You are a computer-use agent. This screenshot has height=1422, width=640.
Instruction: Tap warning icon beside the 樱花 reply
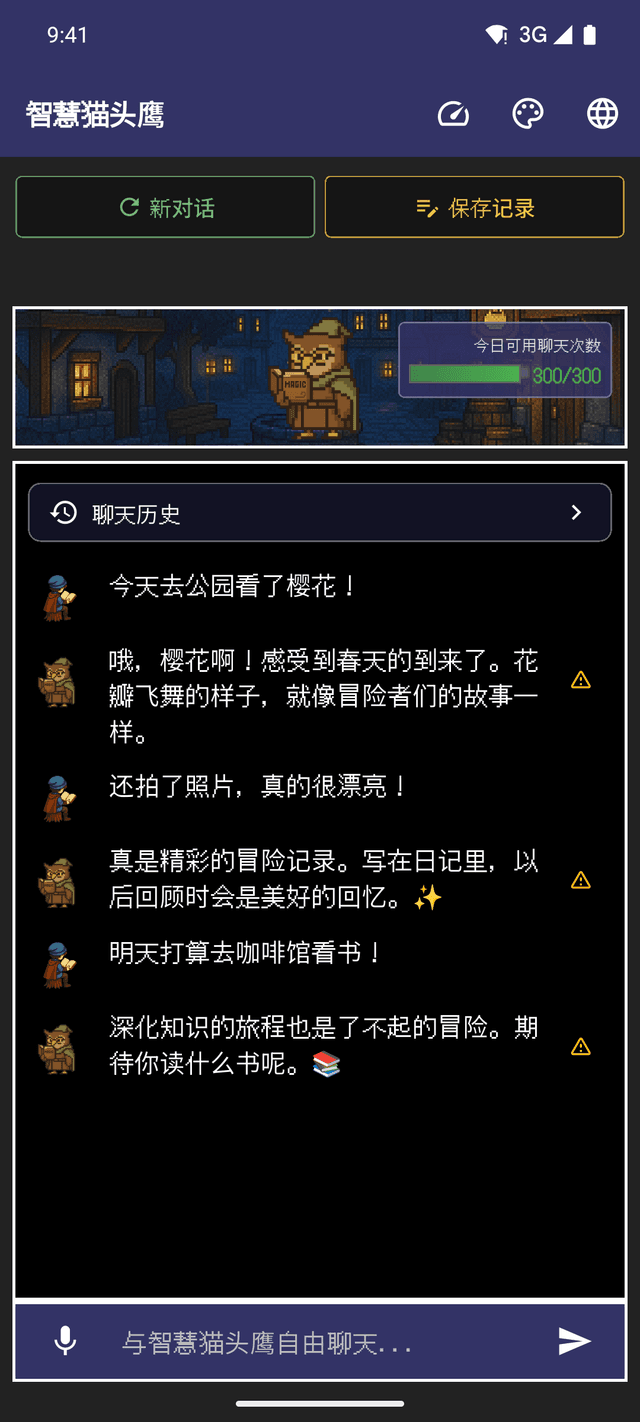(x=580, y=680)
